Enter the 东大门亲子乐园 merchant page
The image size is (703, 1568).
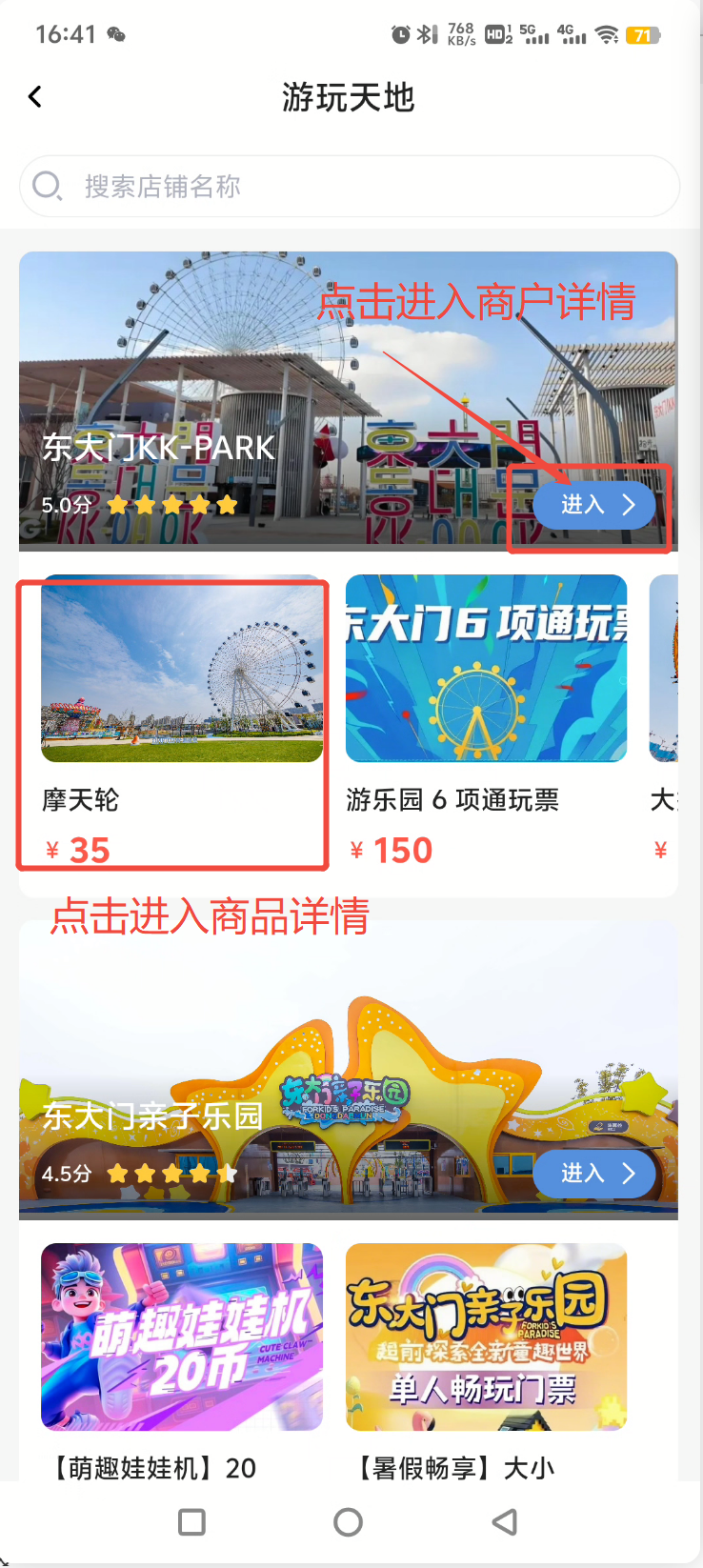593,1173
